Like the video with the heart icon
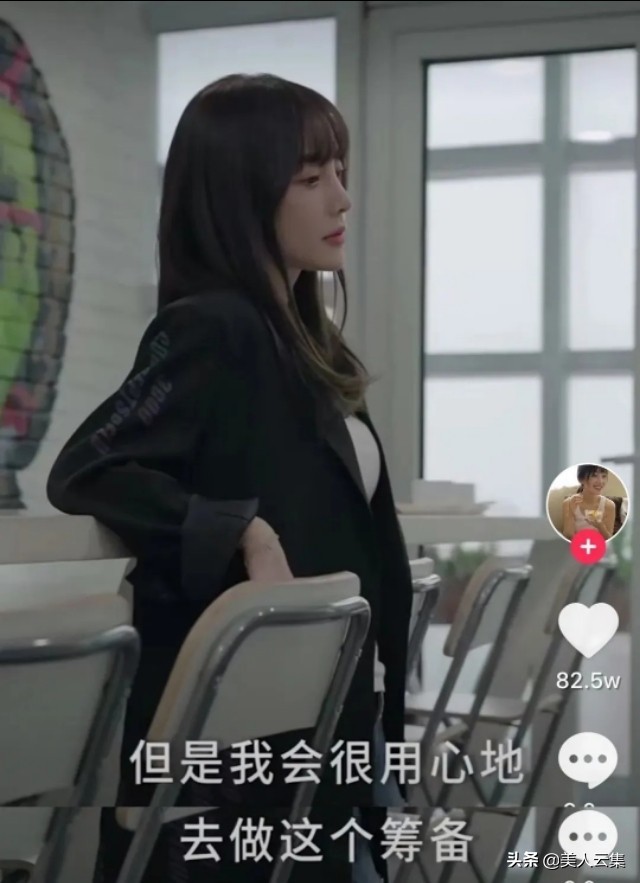 pyautogui.click(x=588, y=630)
